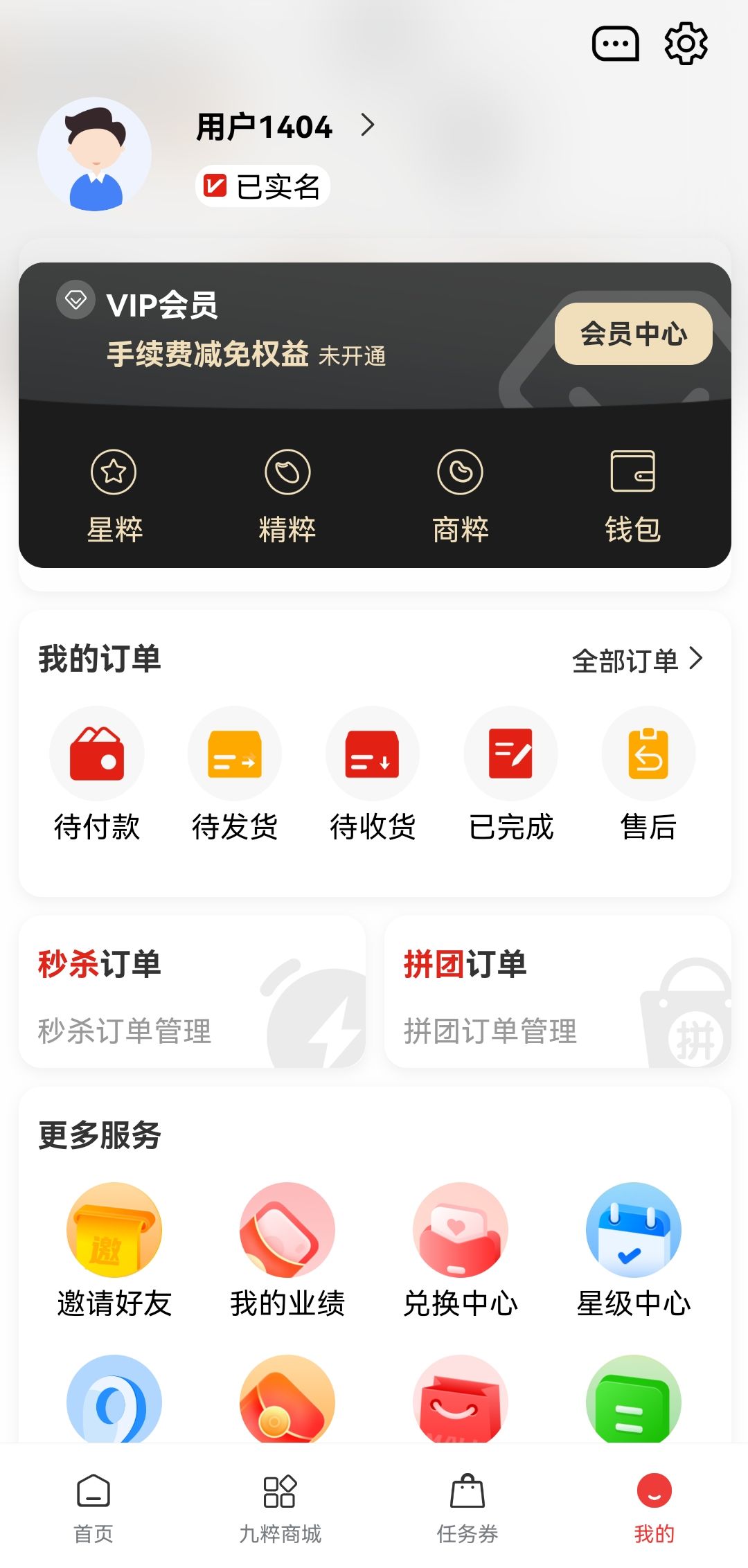Tap 邀请好友 to invite friends
The image size is (748, 1568).
tap(114, 1254)
